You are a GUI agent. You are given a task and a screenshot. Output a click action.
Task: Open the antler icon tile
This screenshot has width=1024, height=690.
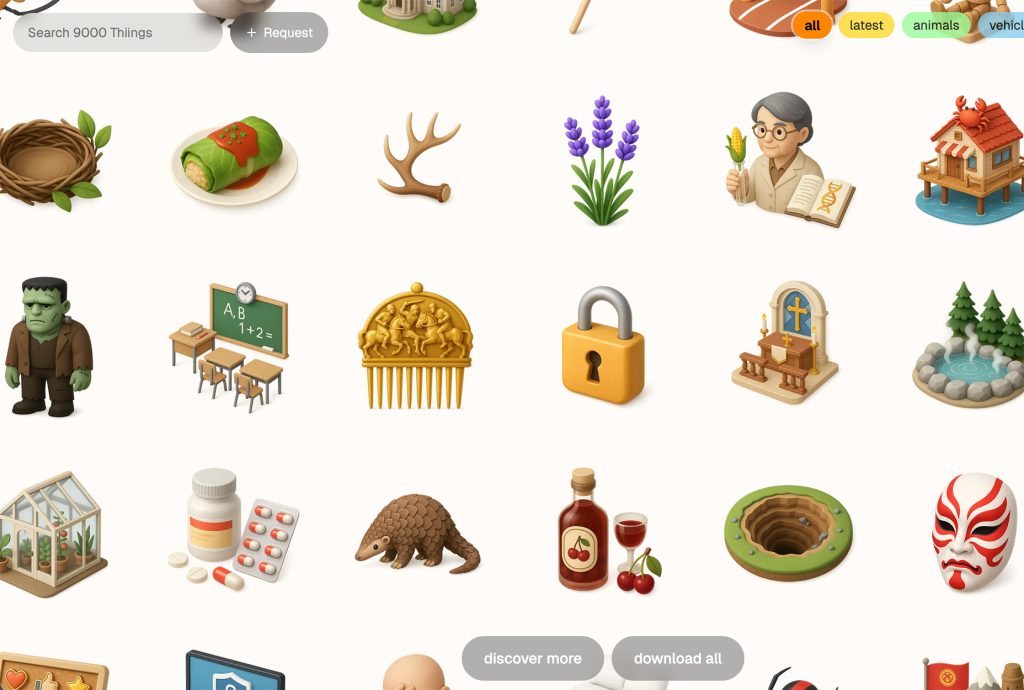418,158
